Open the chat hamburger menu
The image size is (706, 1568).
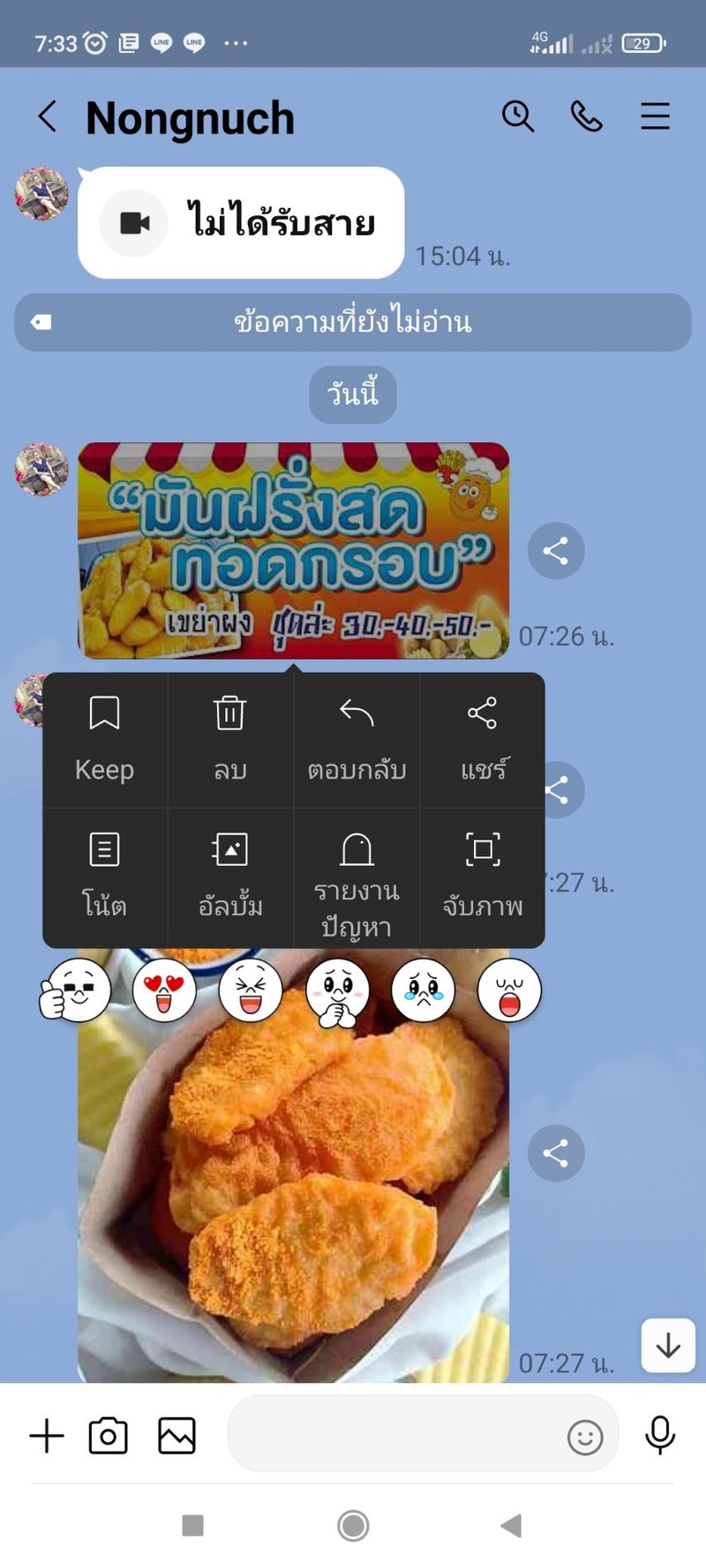pyautogui.click(x=655, y=116)
